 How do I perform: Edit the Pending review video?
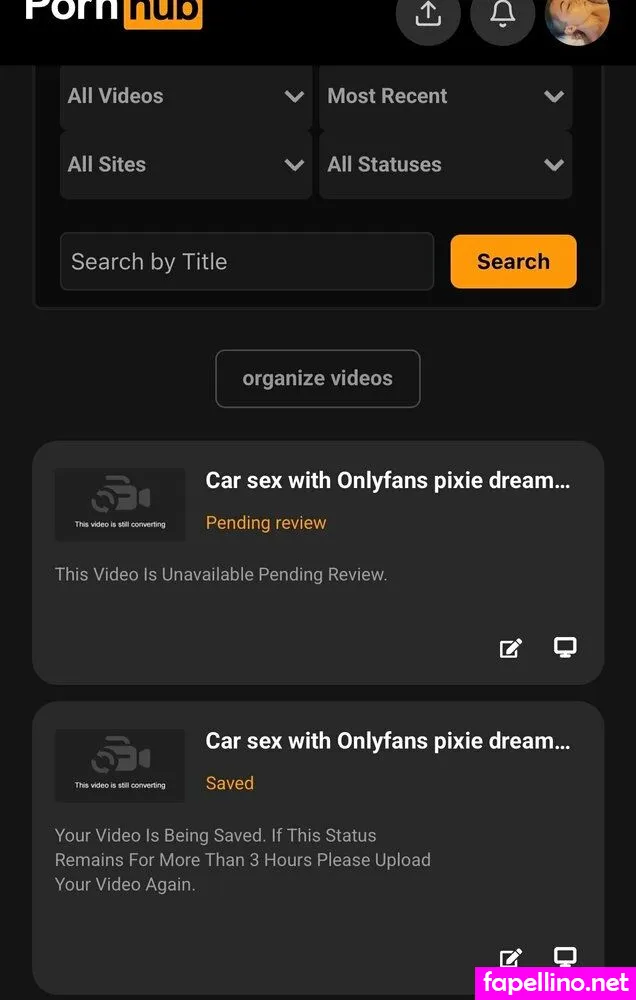(x=511, y=648)
